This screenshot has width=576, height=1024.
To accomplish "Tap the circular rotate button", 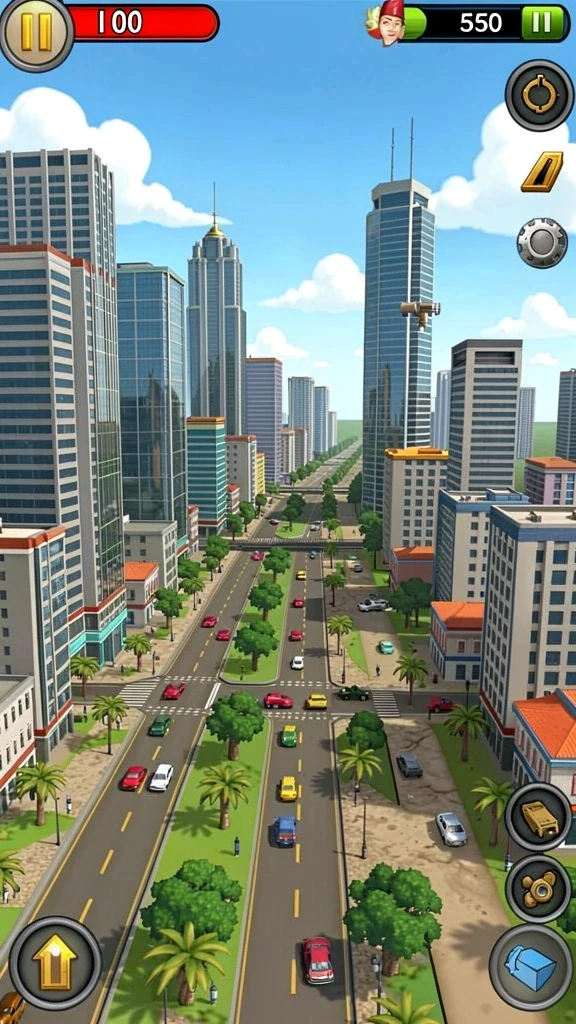I will 539,95.
